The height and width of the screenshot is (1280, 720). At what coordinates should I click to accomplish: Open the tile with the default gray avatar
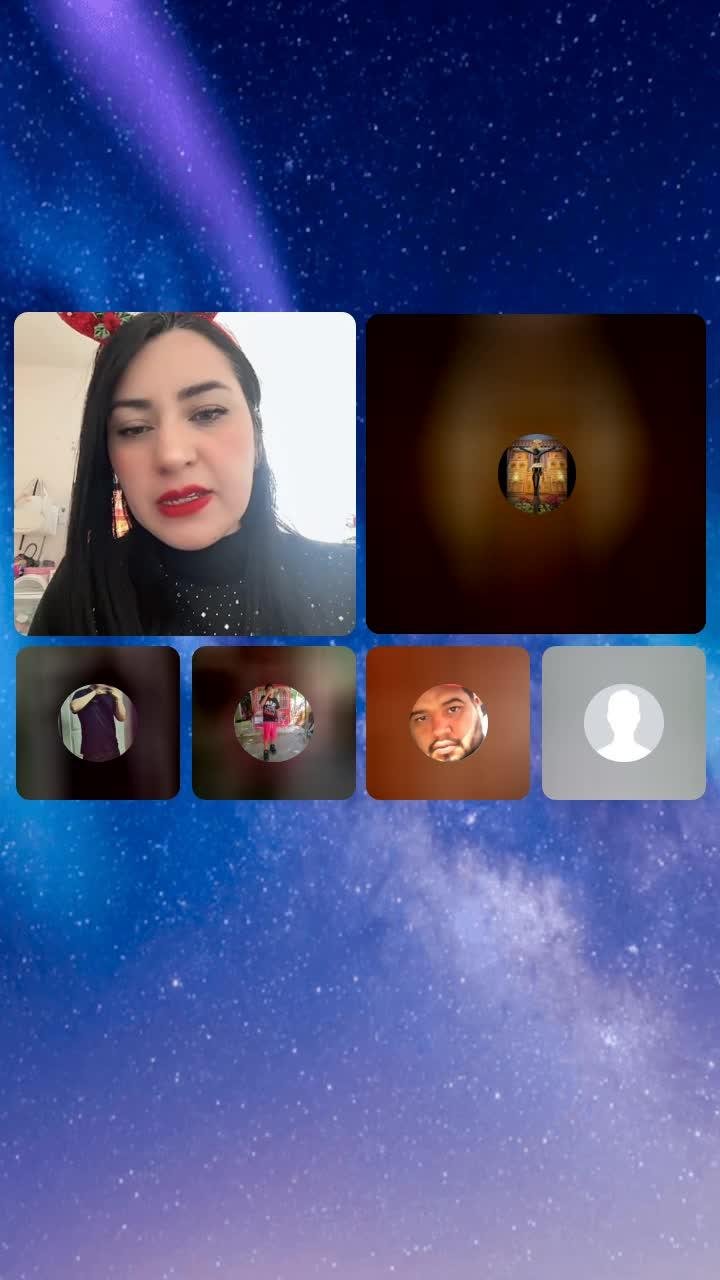point(624,723)
